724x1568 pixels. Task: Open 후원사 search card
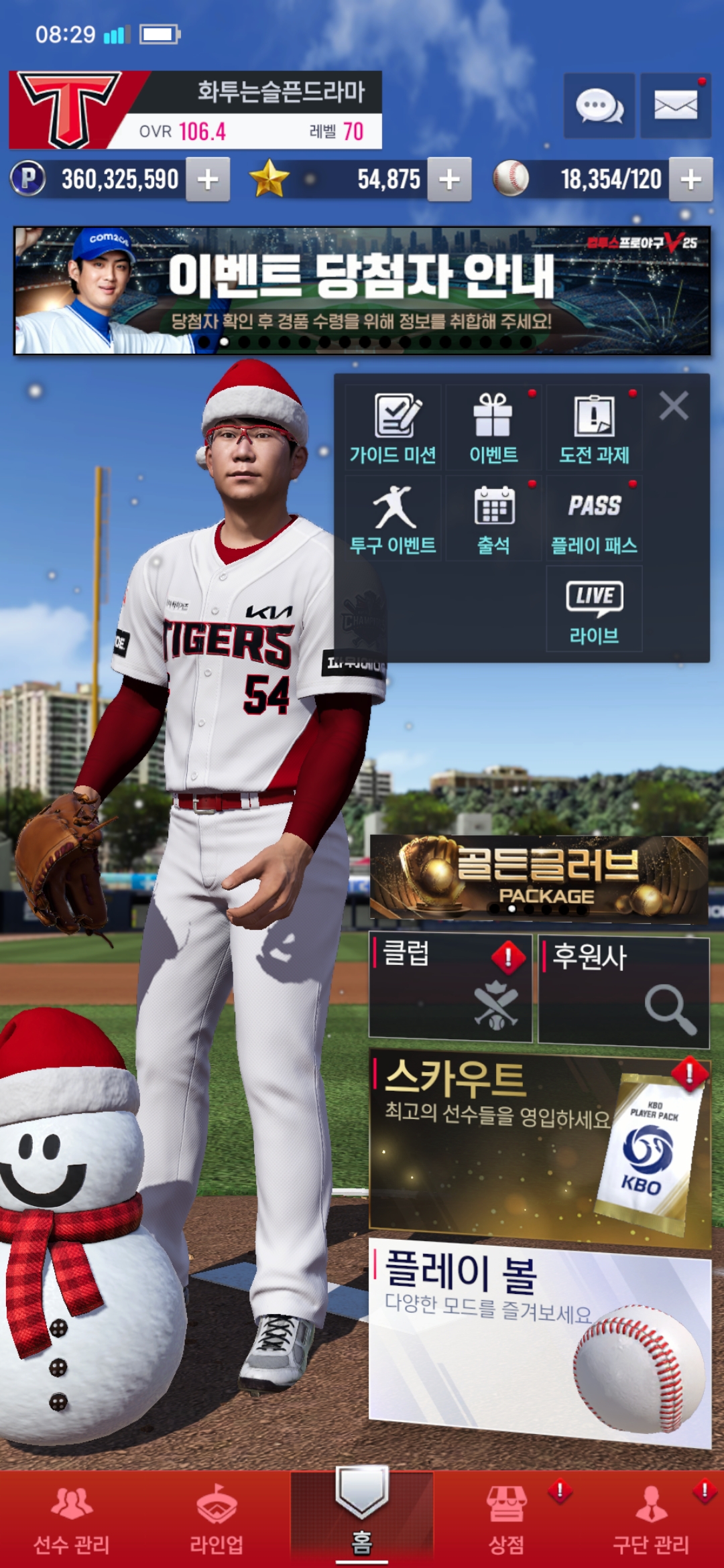click(x=623, y=990)
